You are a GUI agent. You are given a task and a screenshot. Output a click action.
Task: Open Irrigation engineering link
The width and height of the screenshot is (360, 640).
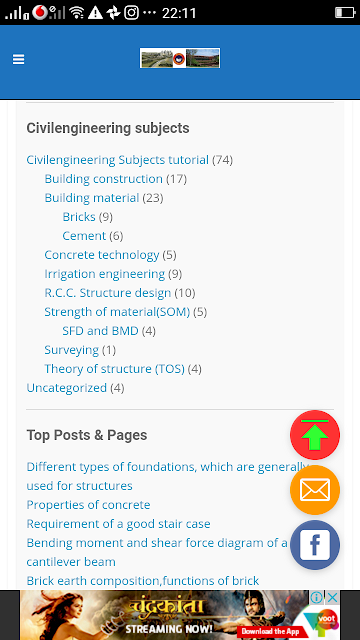pyautogui.click(x=104, y=274)
